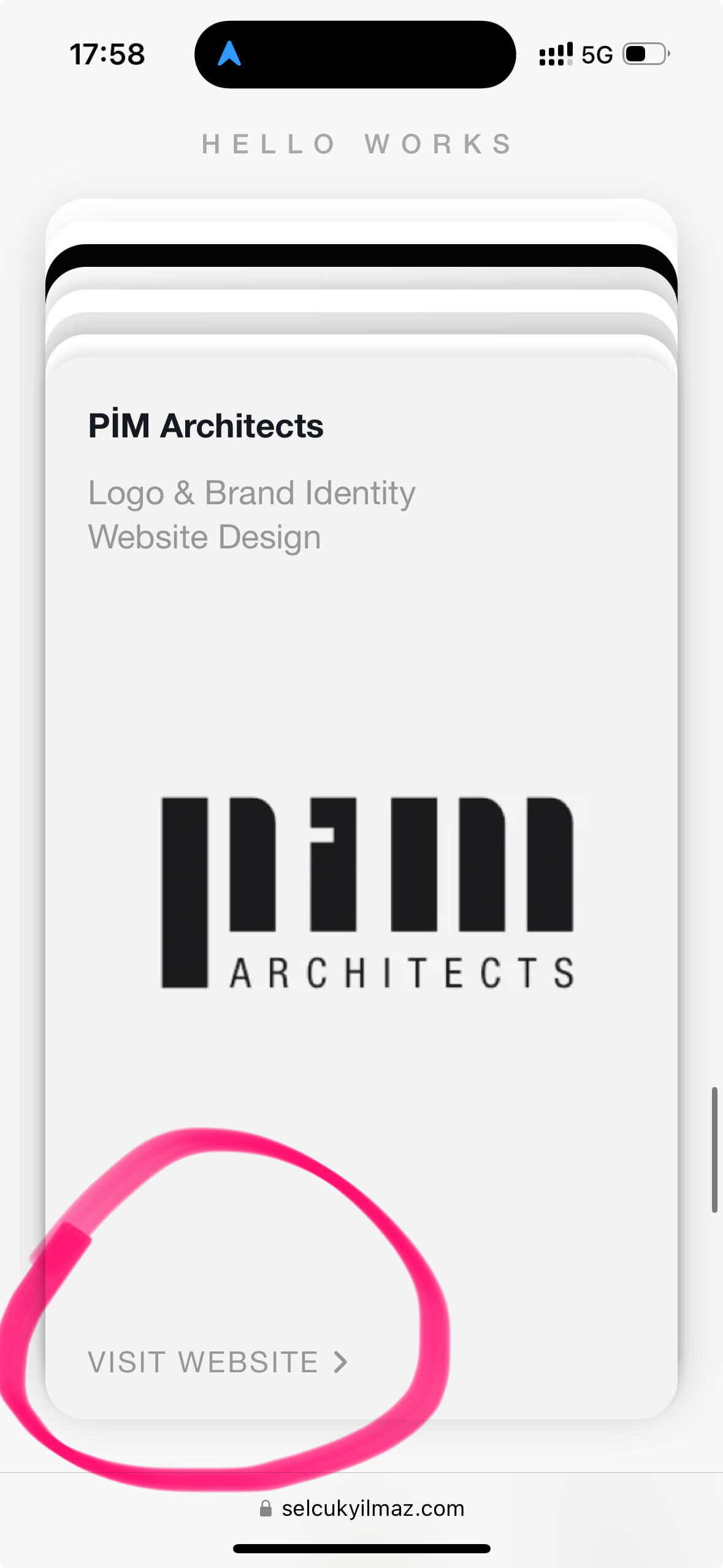
Task: Open the VISIT WEBSITE link for PİM Architects
Action: coord(218,1362)
